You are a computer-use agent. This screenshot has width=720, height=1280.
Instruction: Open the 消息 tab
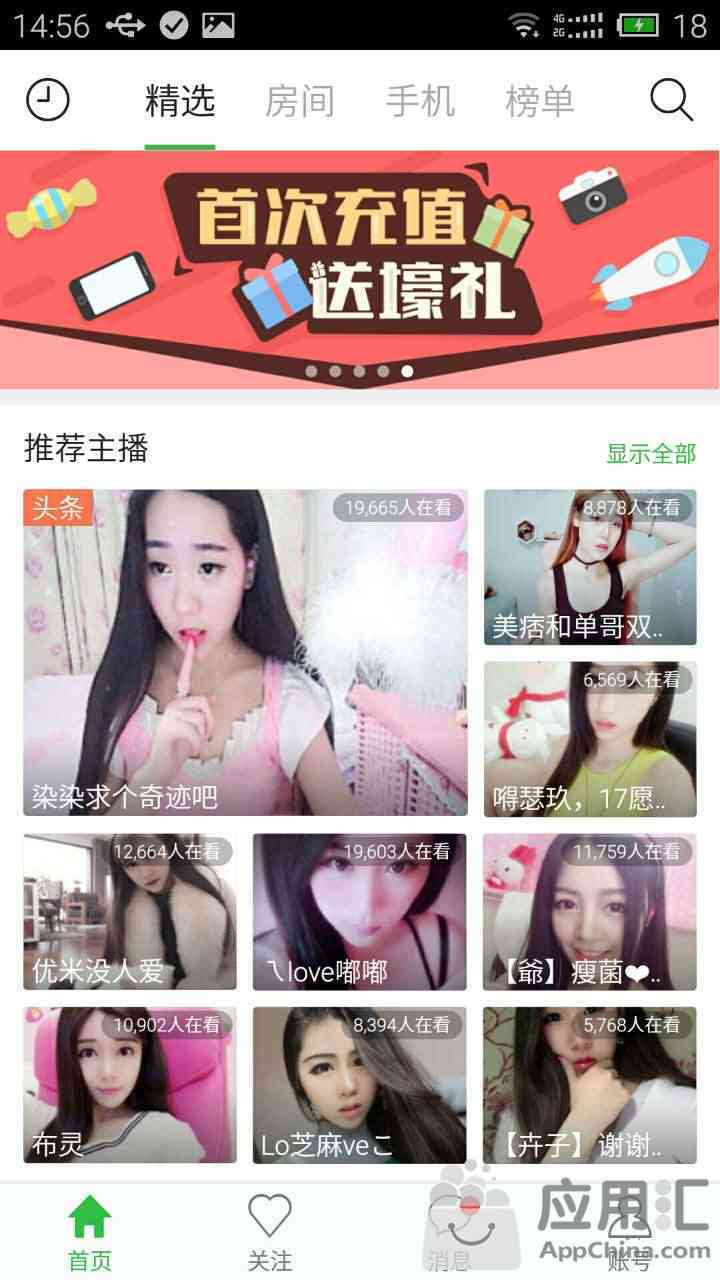tap(449, 1232)
